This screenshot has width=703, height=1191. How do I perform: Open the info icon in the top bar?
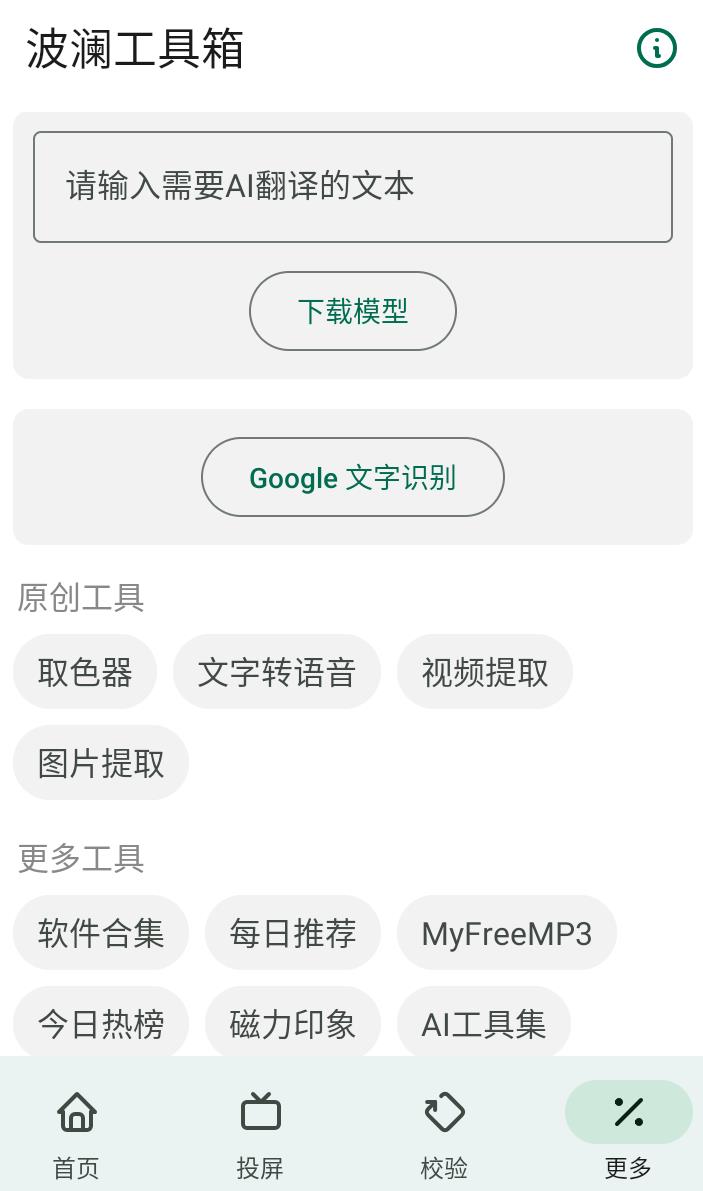coord(657,48)
